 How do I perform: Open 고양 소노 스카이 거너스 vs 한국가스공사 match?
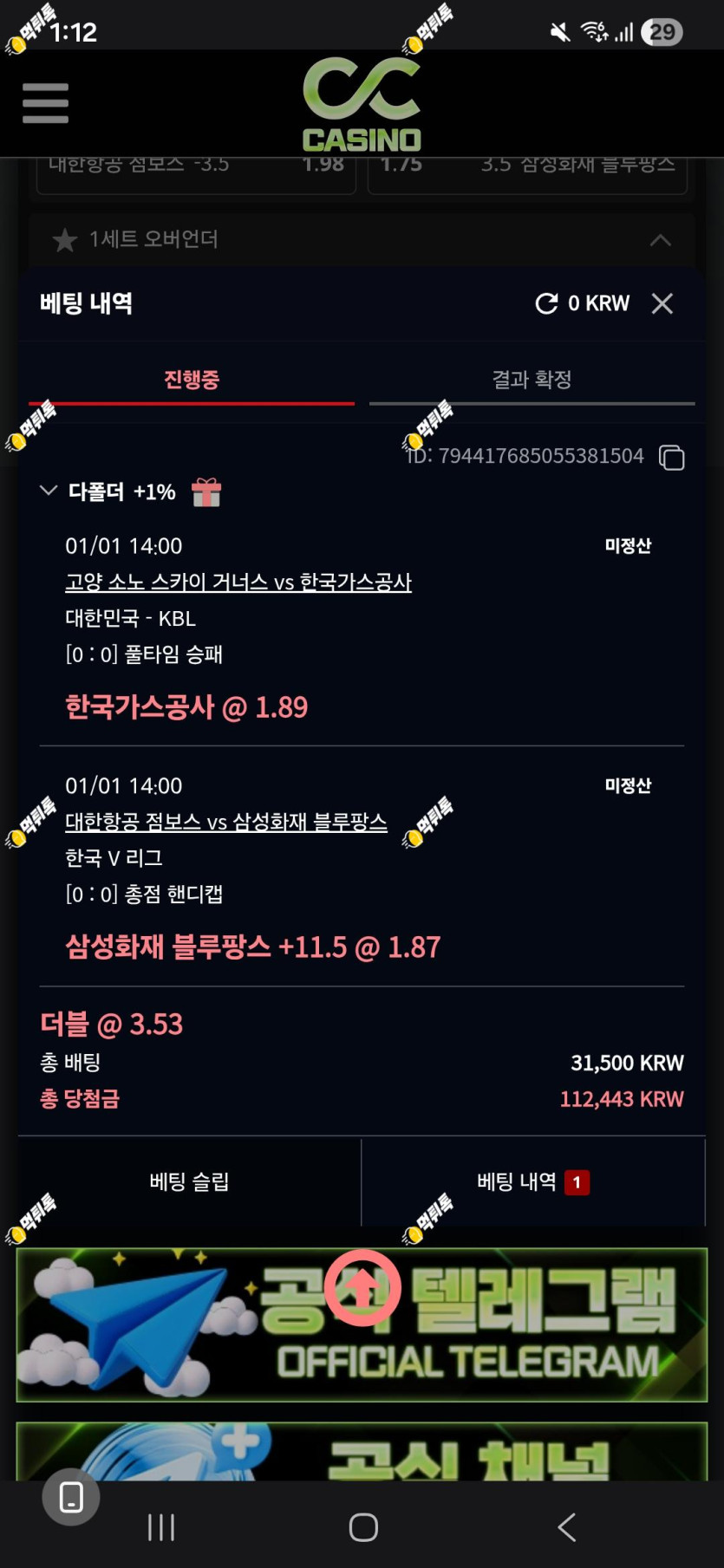[x=238, y=582]
